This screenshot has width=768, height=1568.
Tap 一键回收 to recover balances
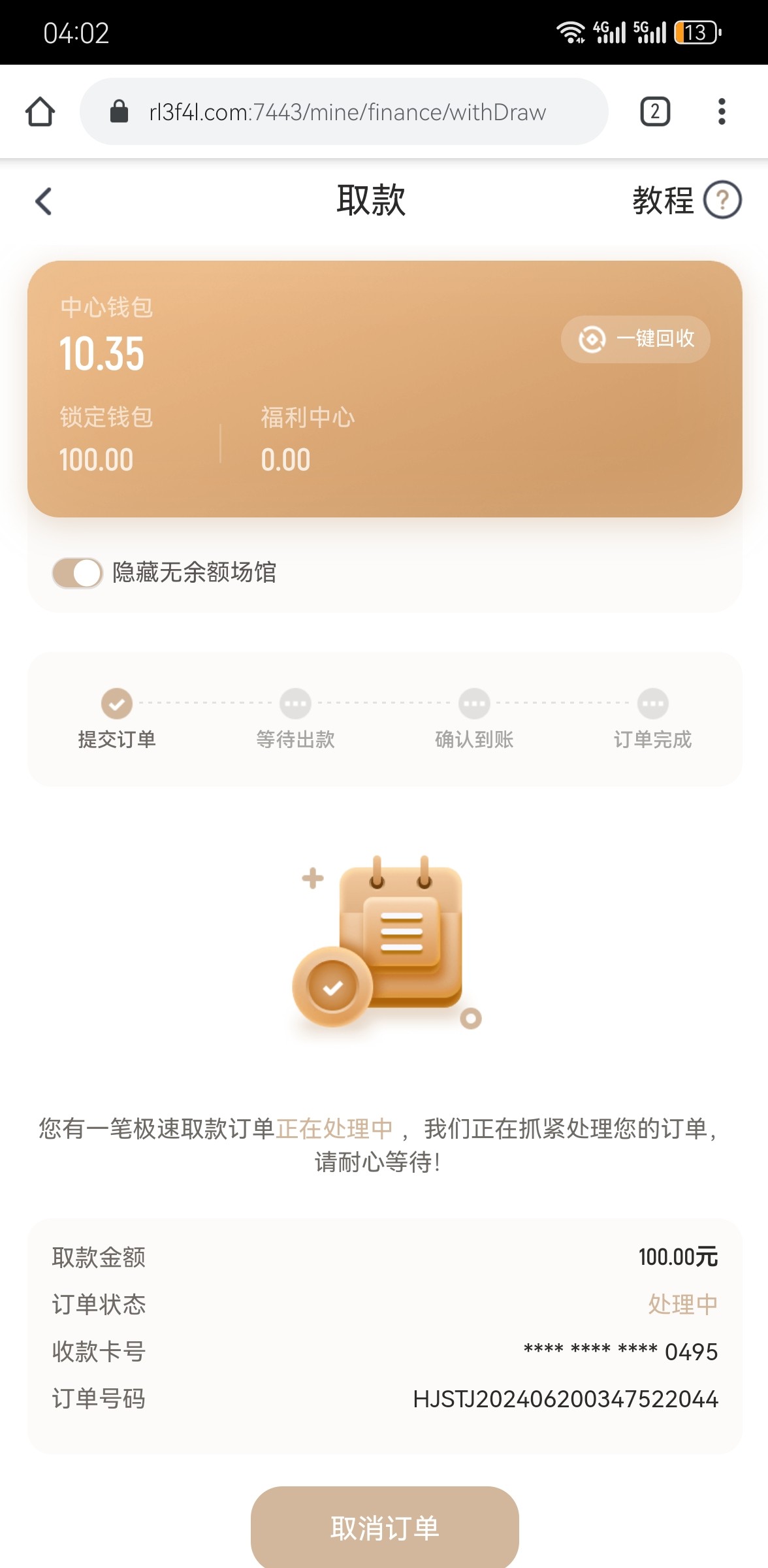[635, 339]
